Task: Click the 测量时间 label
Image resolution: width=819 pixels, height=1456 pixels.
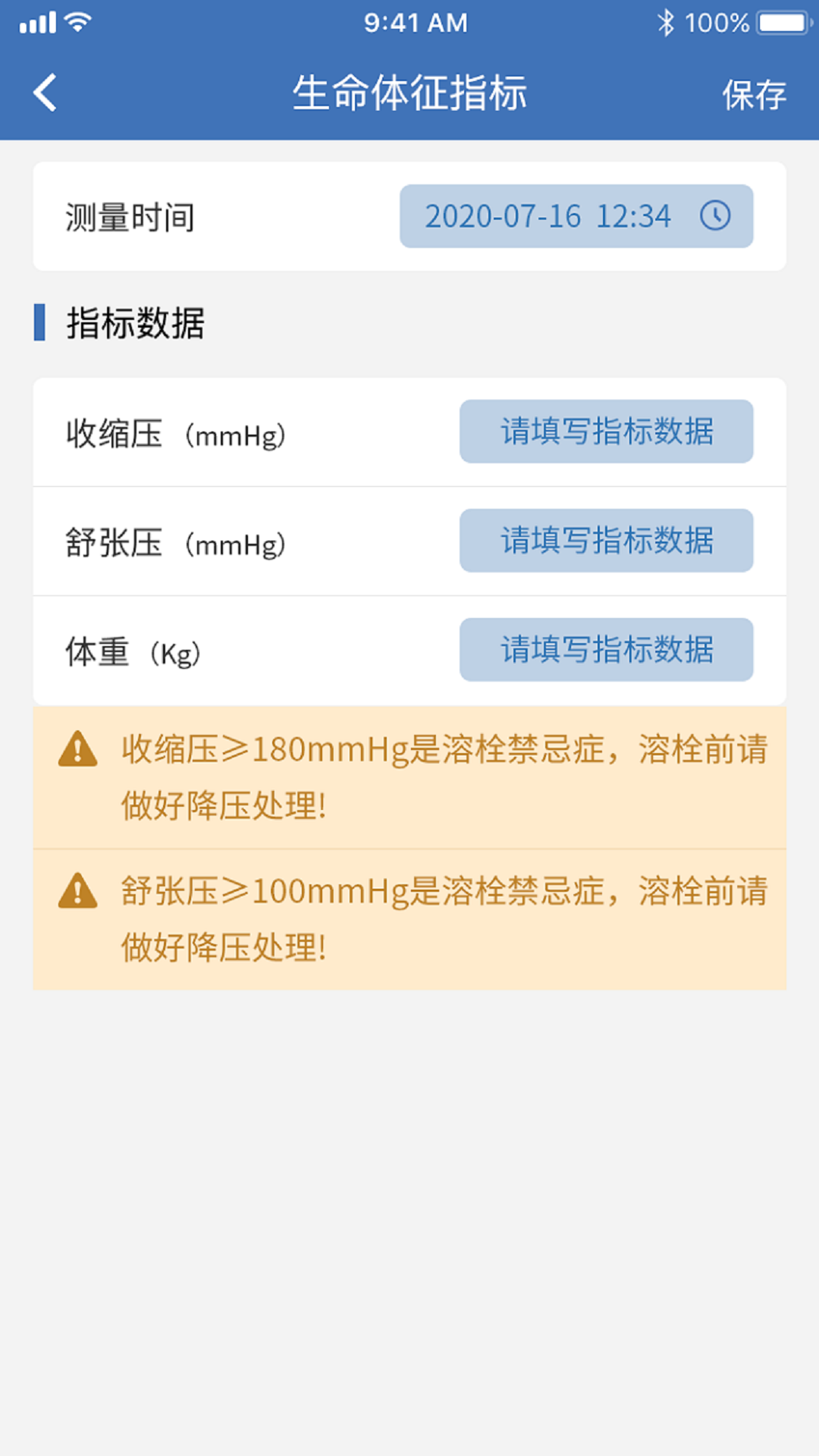Action: [x=129, y=216]
